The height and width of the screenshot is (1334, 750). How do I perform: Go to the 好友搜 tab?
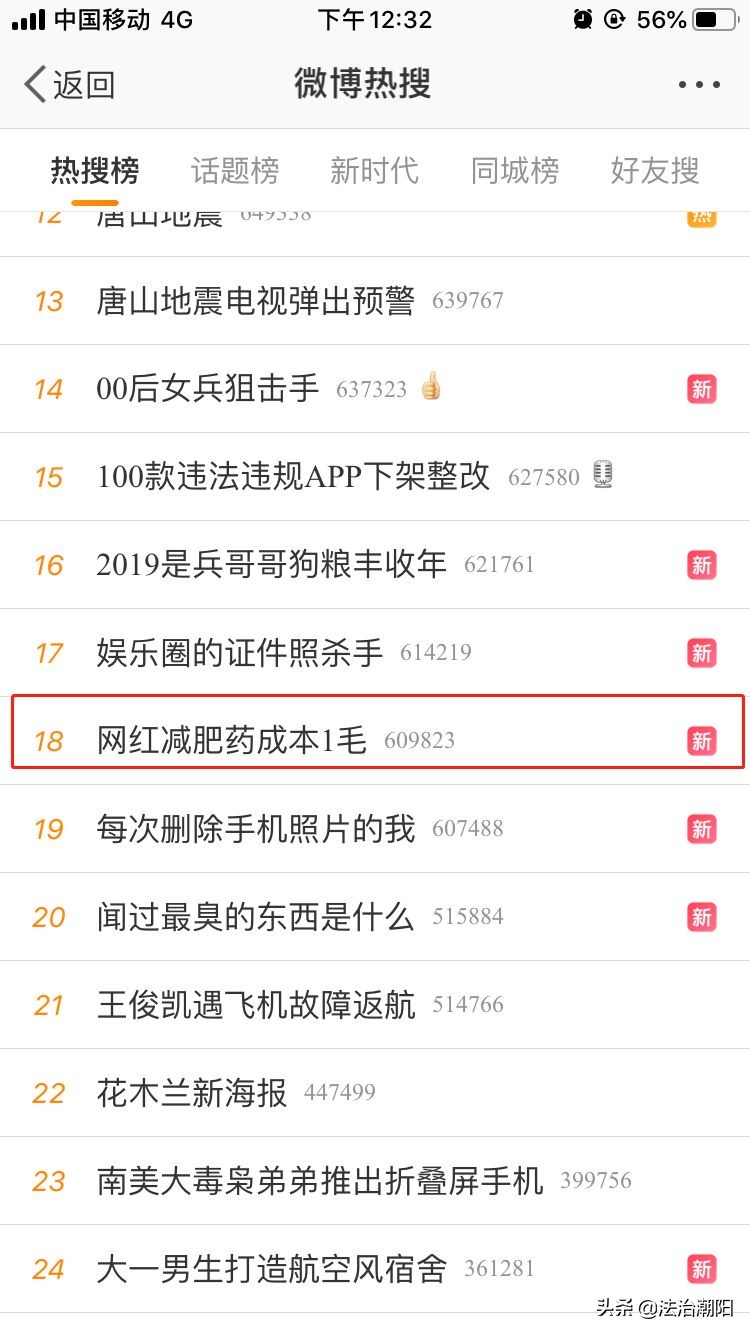coord(653,171)
